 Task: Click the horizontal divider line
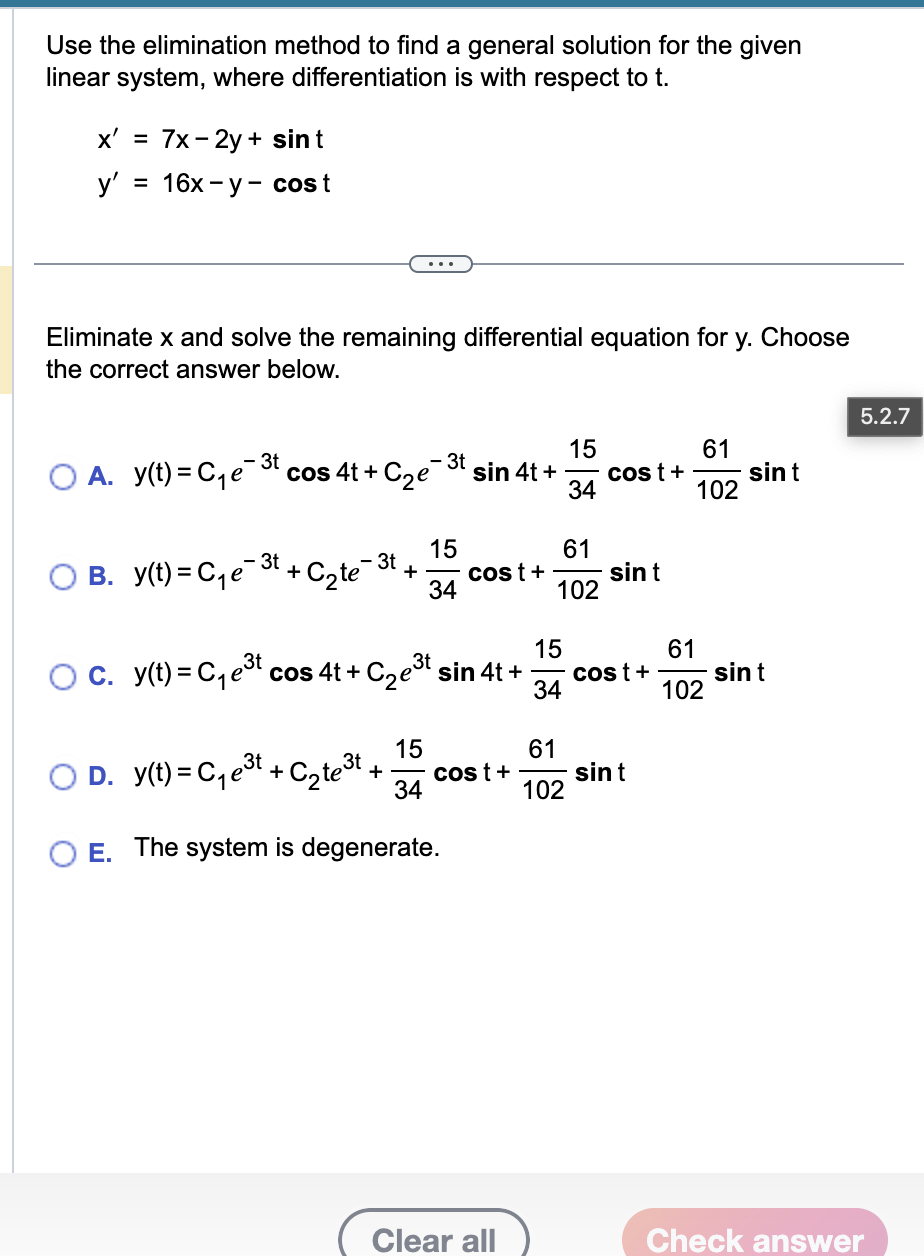[x=200, y=263]
